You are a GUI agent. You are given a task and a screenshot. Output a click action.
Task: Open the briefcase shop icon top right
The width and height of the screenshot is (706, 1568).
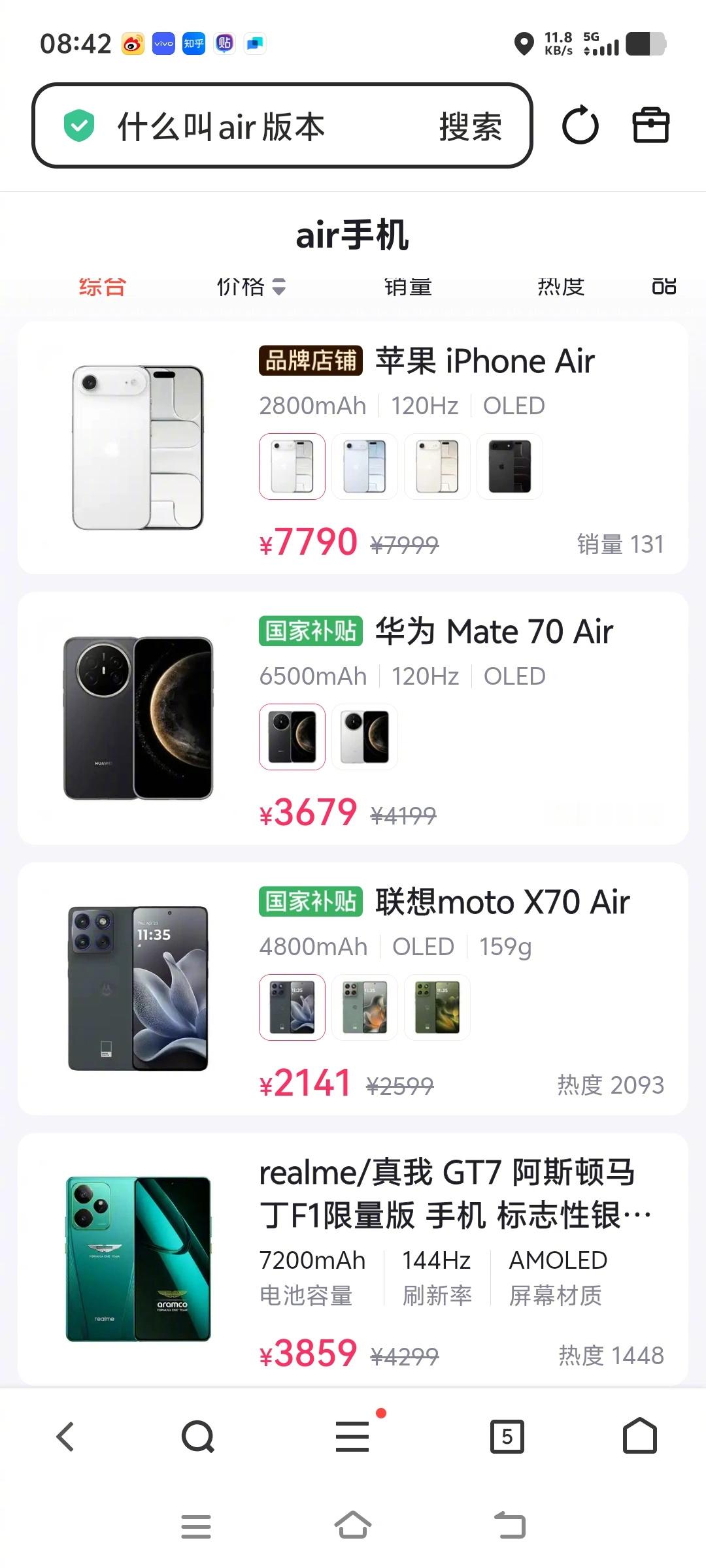652,126
